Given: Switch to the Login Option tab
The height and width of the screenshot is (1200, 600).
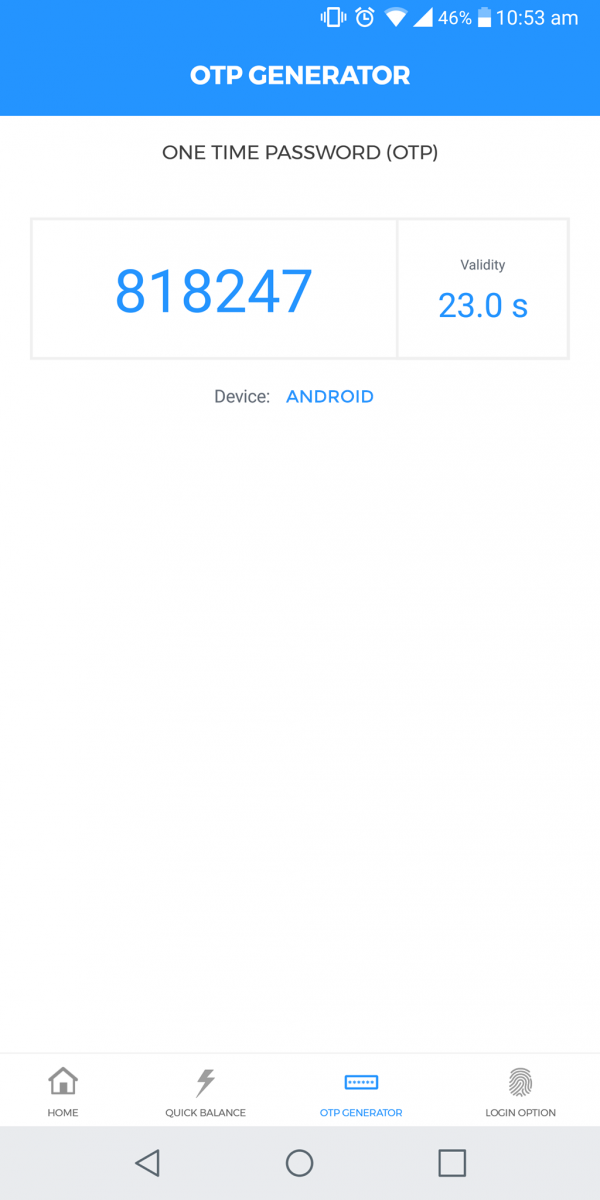Looking at the screenshot, I should point(520,1091).
